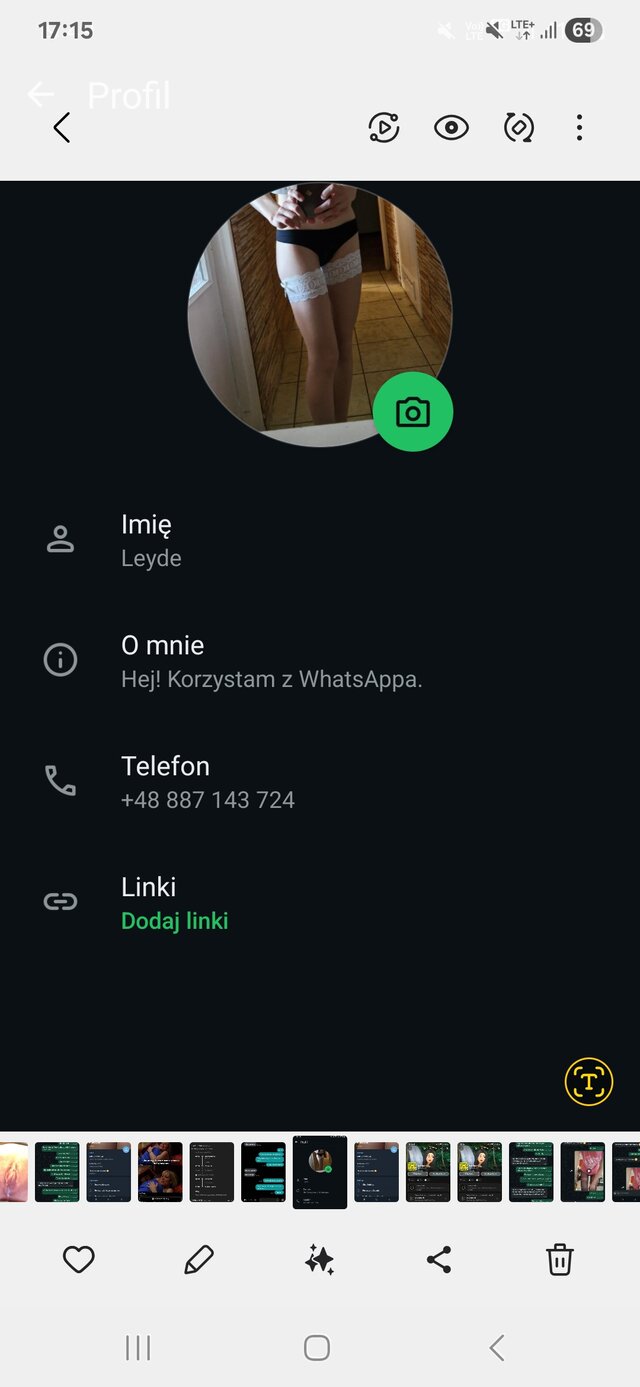Open the three-dot overflow menu
This screenshot has height=1387, width=640.
point(579,127)
